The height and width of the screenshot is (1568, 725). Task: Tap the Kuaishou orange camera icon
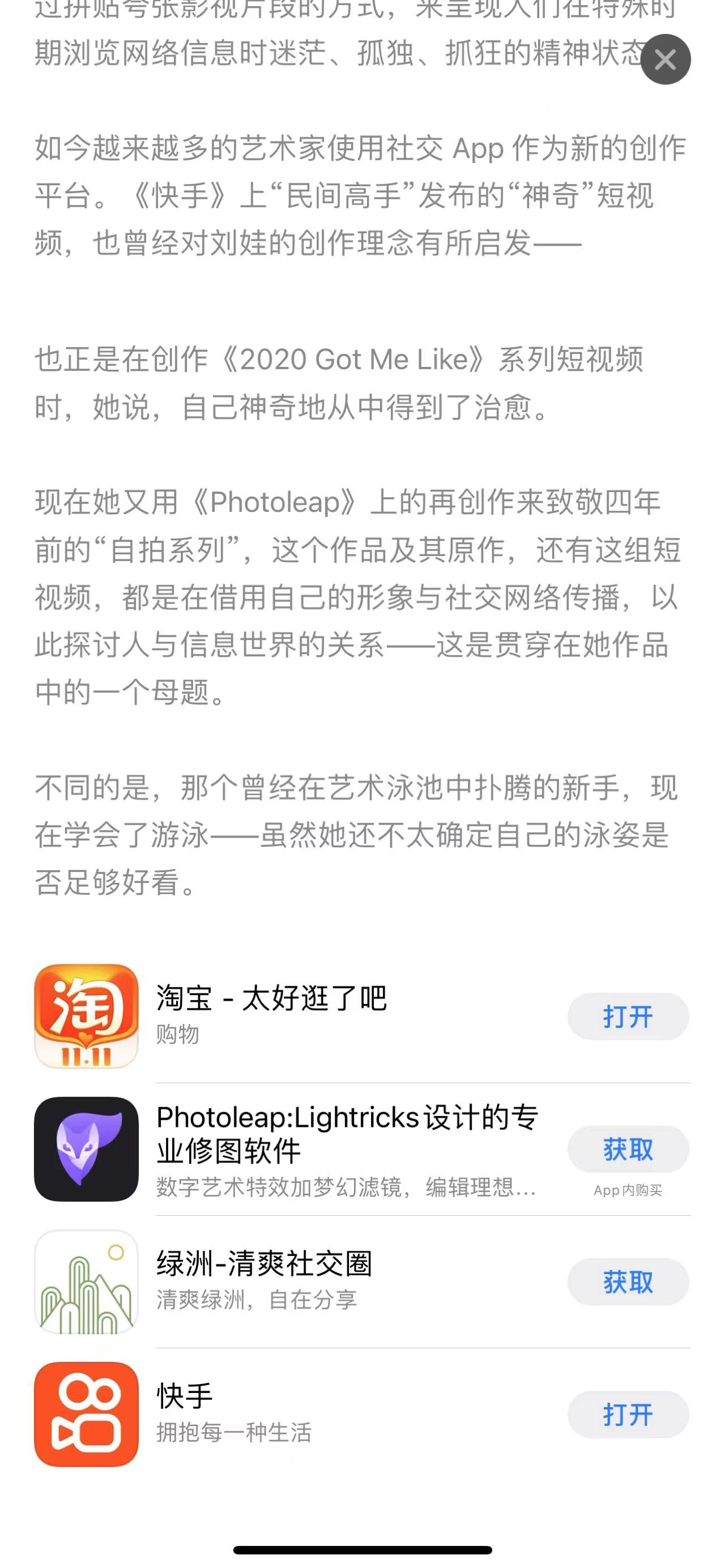(88, 1415)
